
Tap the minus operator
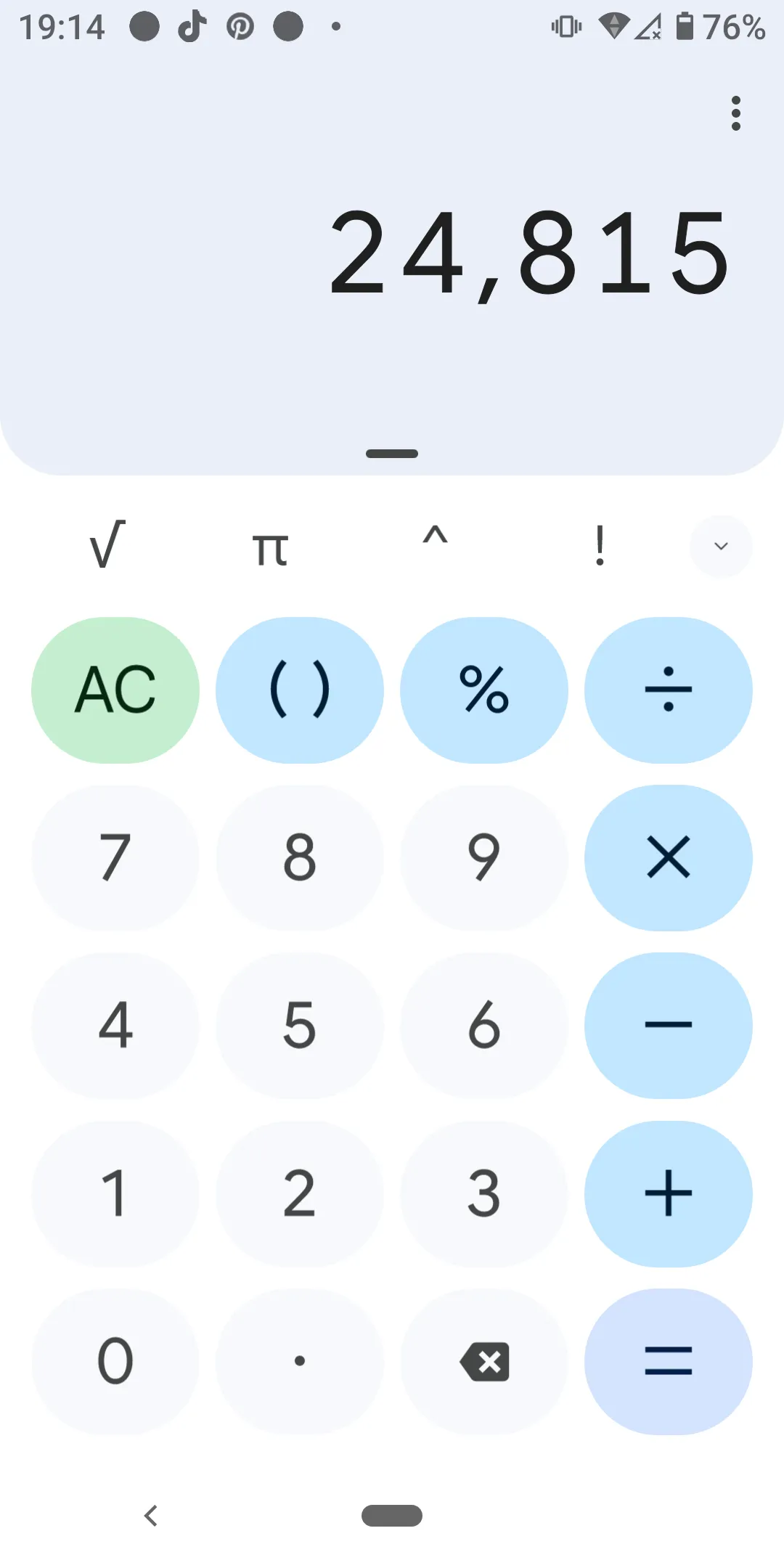pos(669,1026)
